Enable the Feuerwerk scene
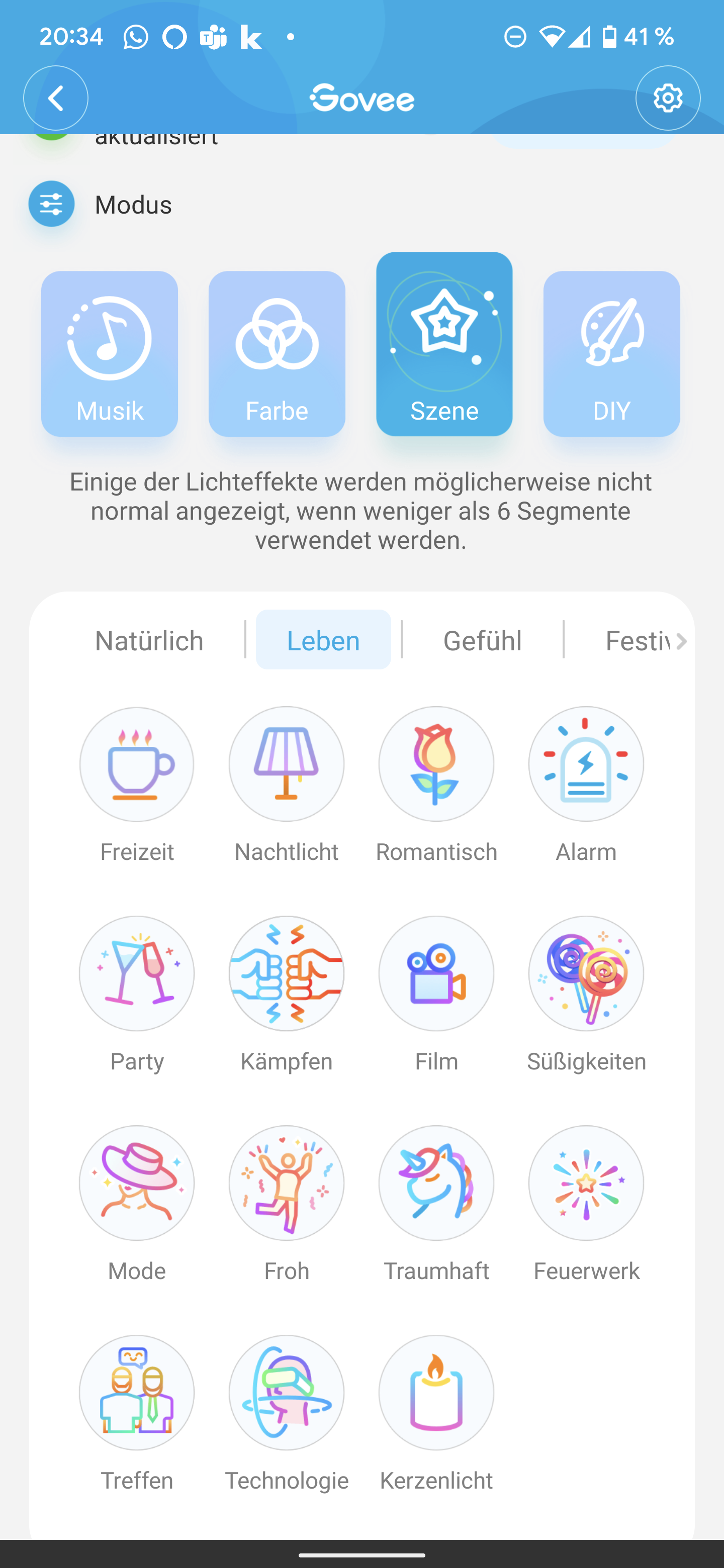Viewport: 724px width, 1568px height. coord(586,1184)
